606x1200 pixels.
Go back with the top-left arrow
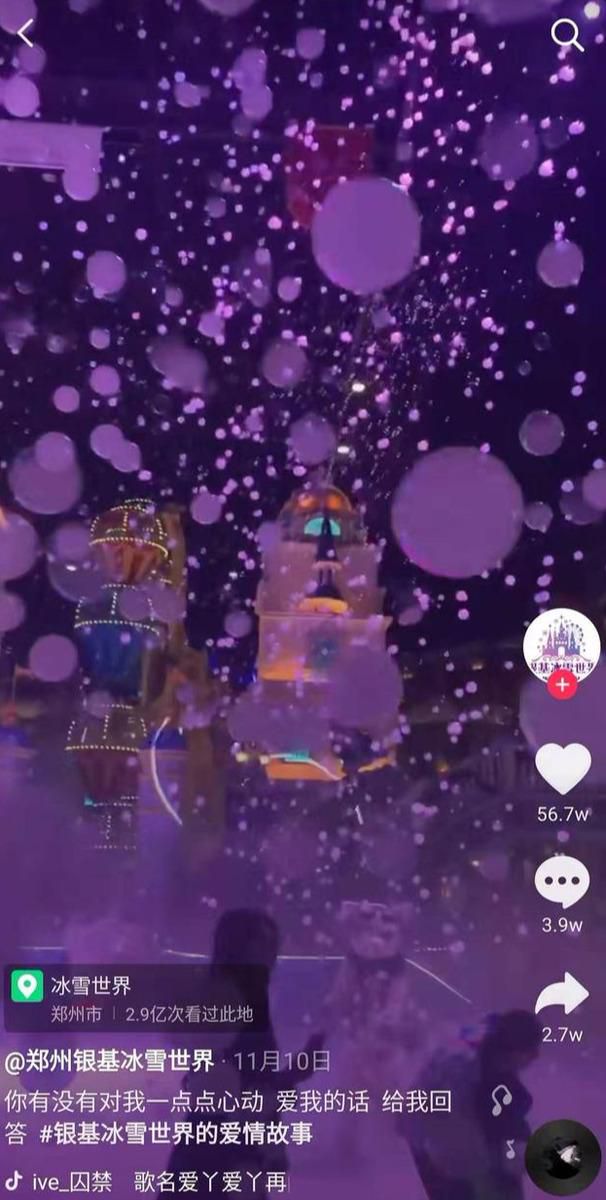(x=26, y=33)
